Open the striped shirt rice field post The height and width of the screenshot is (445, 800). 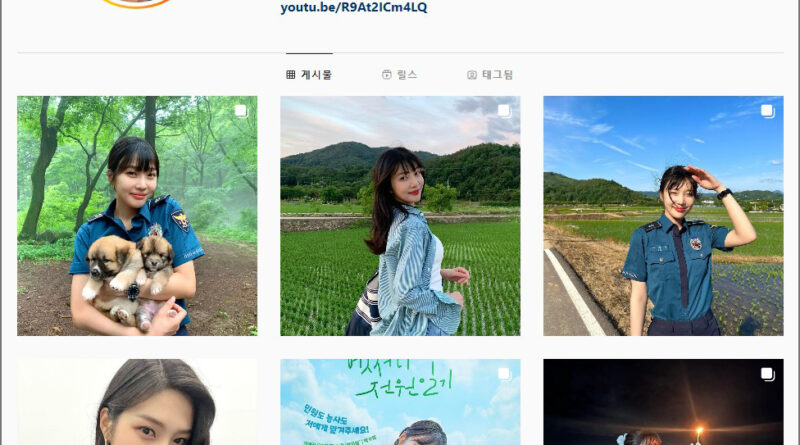[x=400, y=216]
